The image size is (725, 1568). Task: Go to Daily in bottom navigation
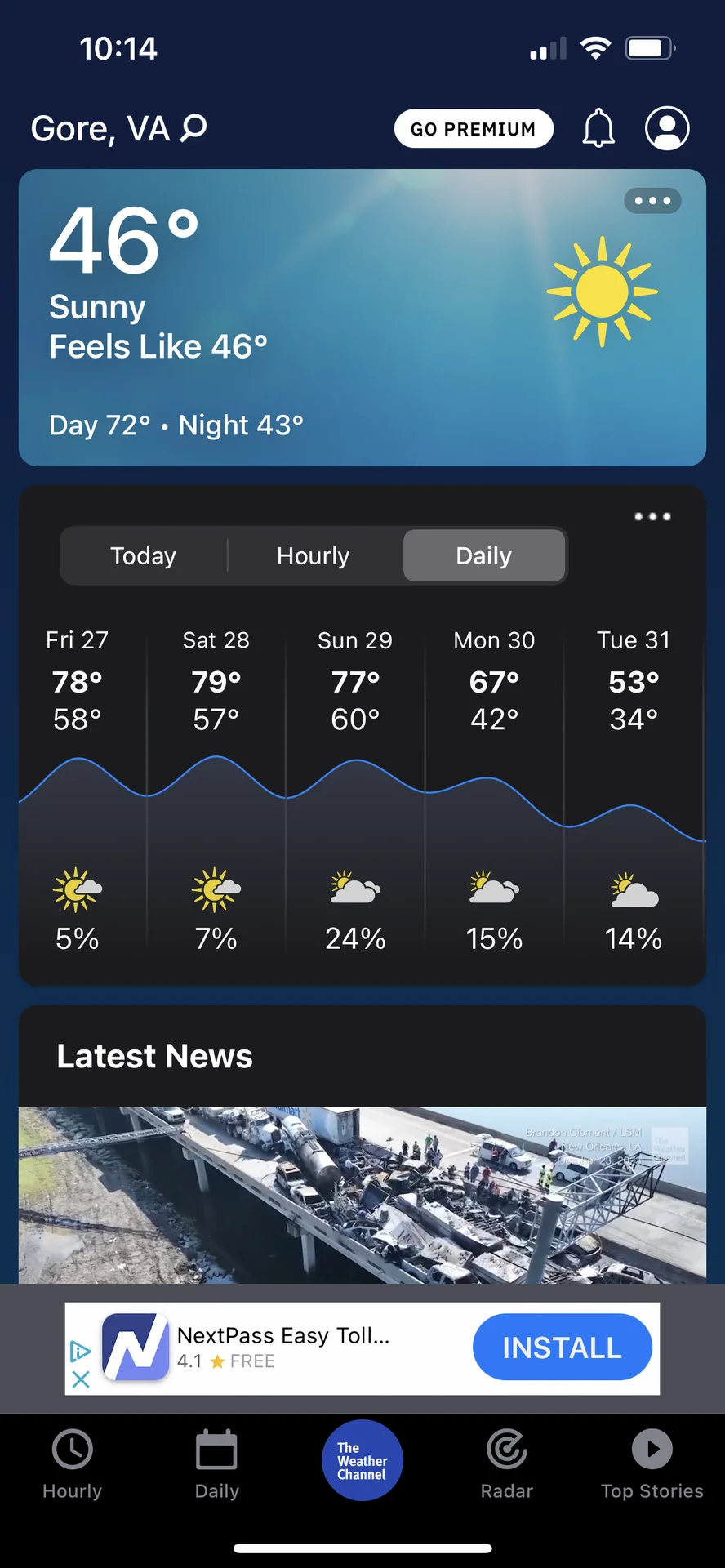pos(217,1464)
